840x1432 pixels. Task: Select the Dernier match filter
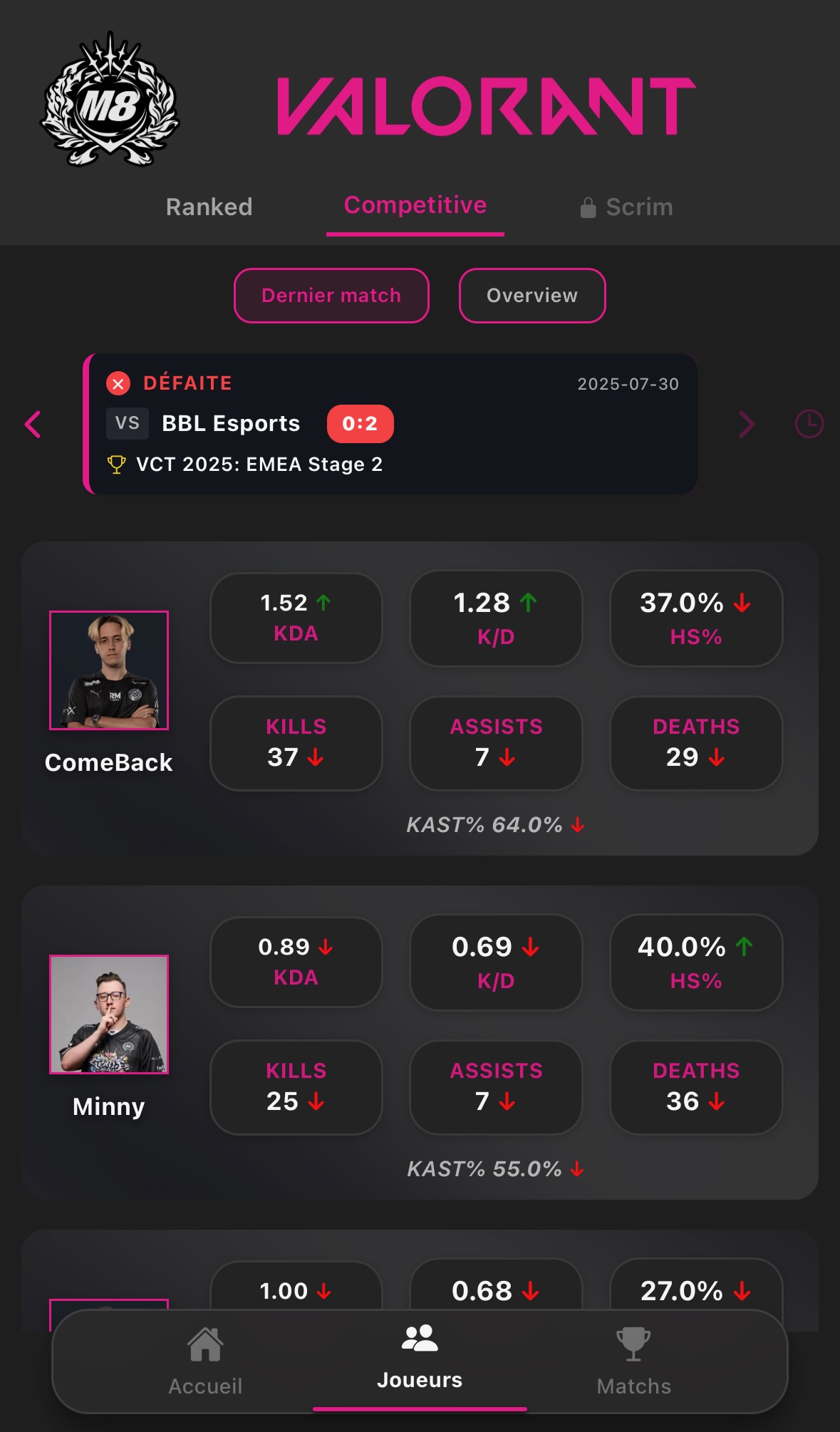coord(331,296)
